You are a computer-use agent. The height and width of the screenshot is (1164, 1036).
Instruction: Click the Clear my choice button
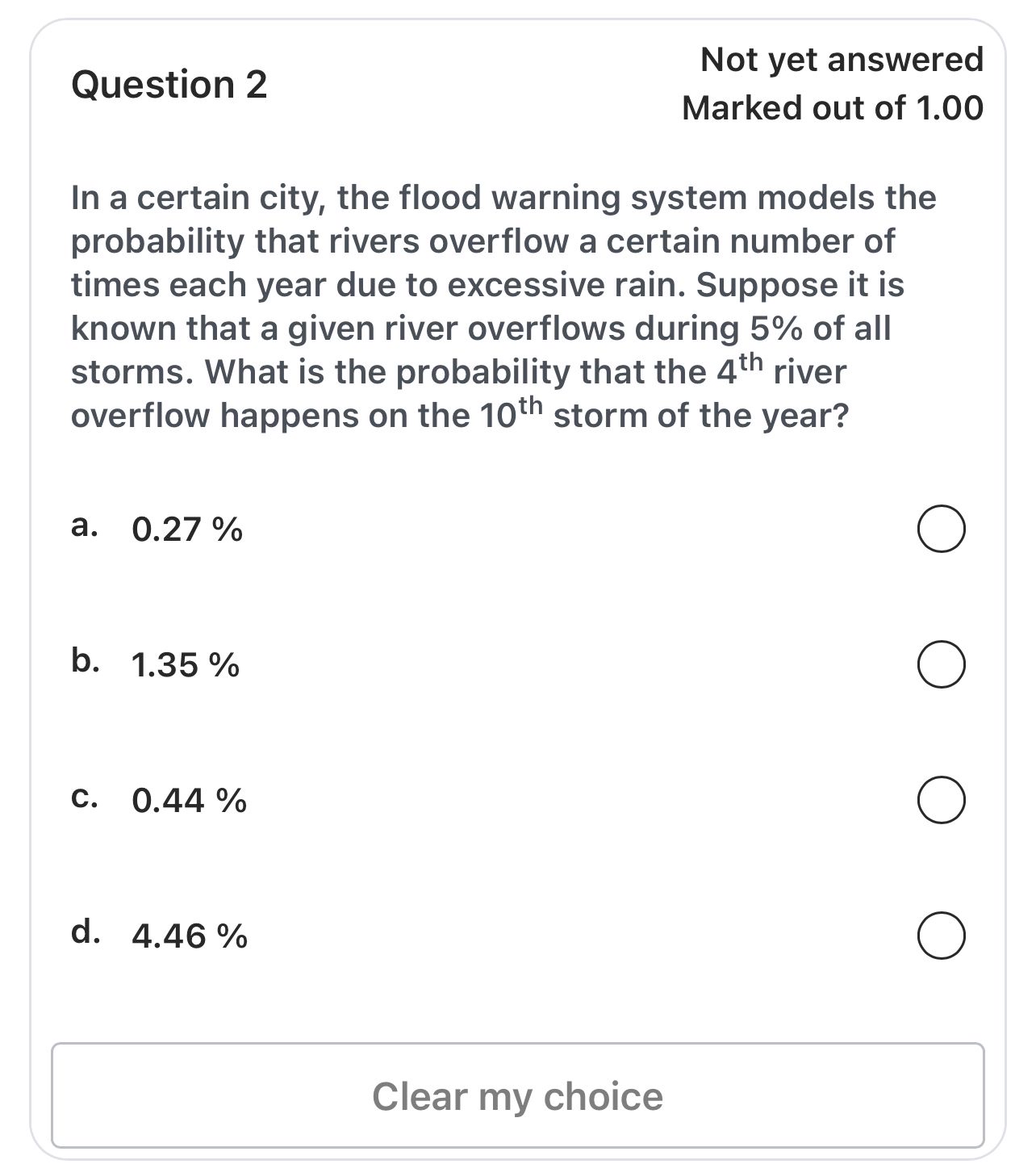point(518,1096)
